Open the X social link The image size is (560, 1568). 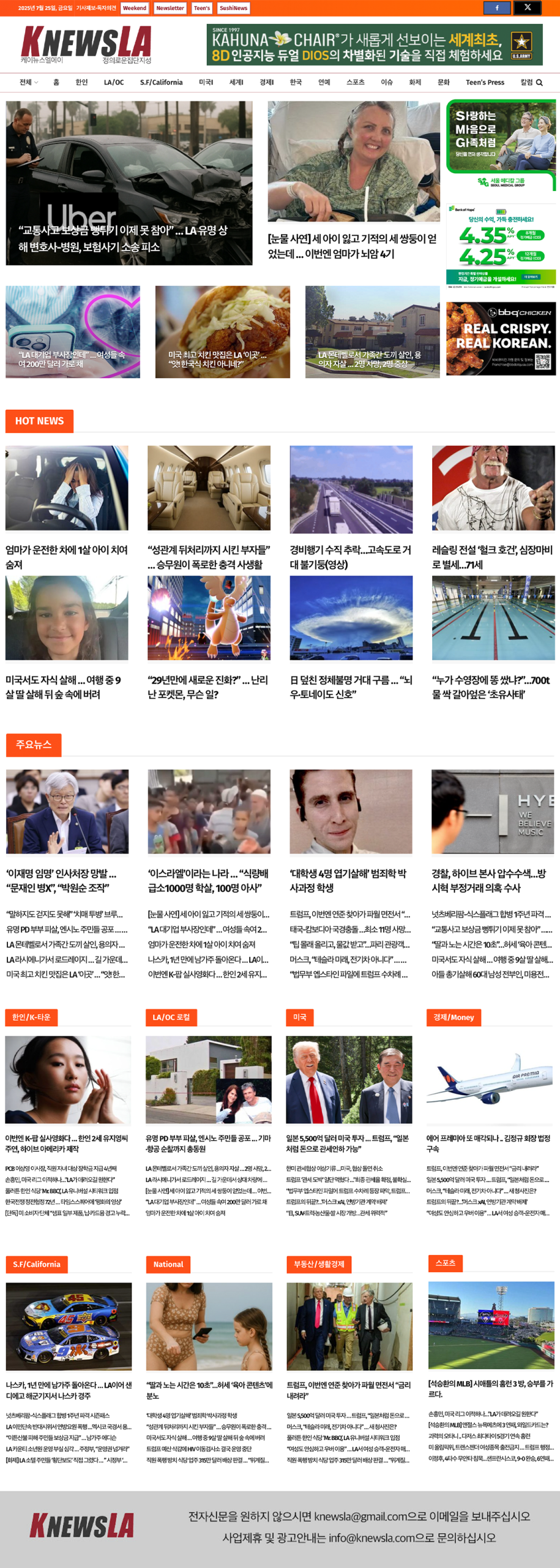pyautogui.click(x=527, y=8)
